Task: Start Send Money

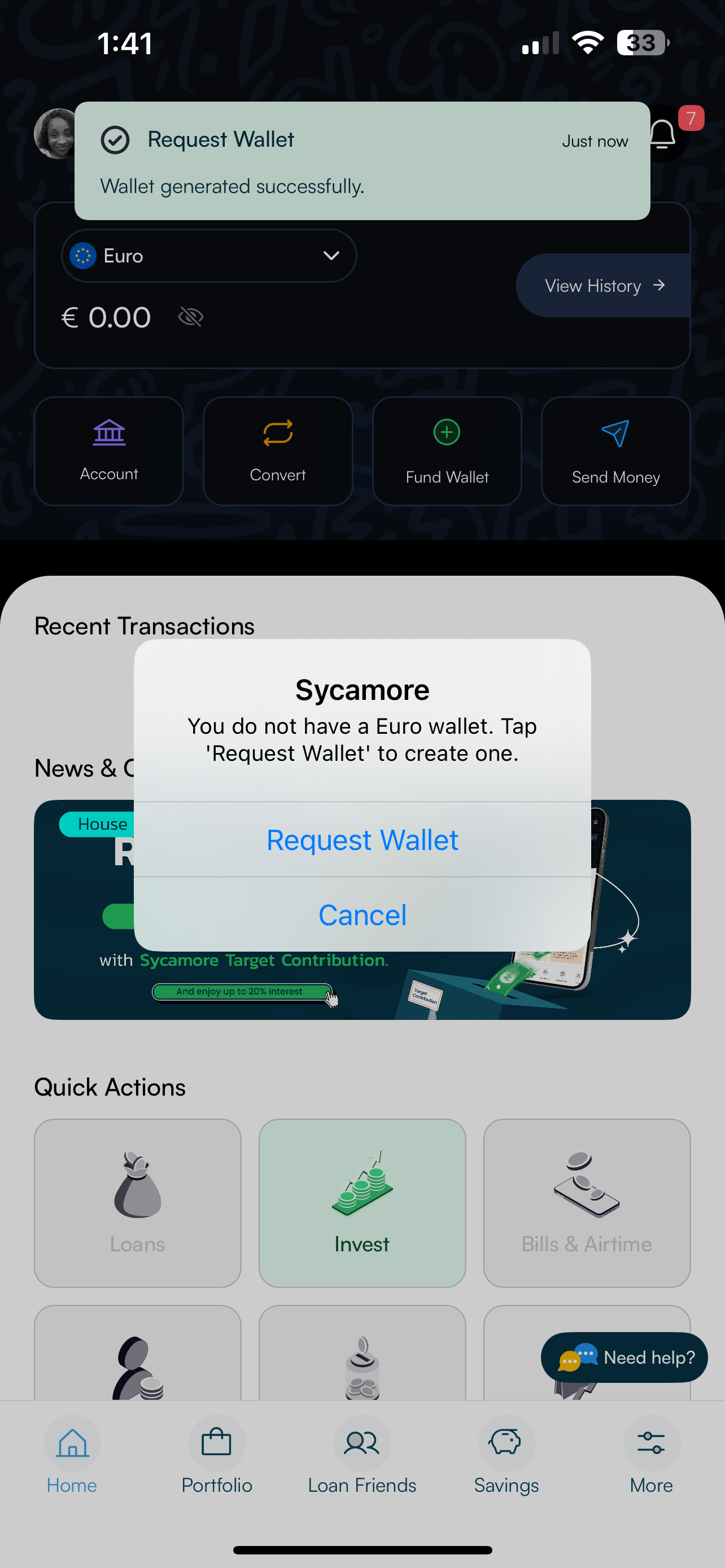Action: click(x=615, y=451)
